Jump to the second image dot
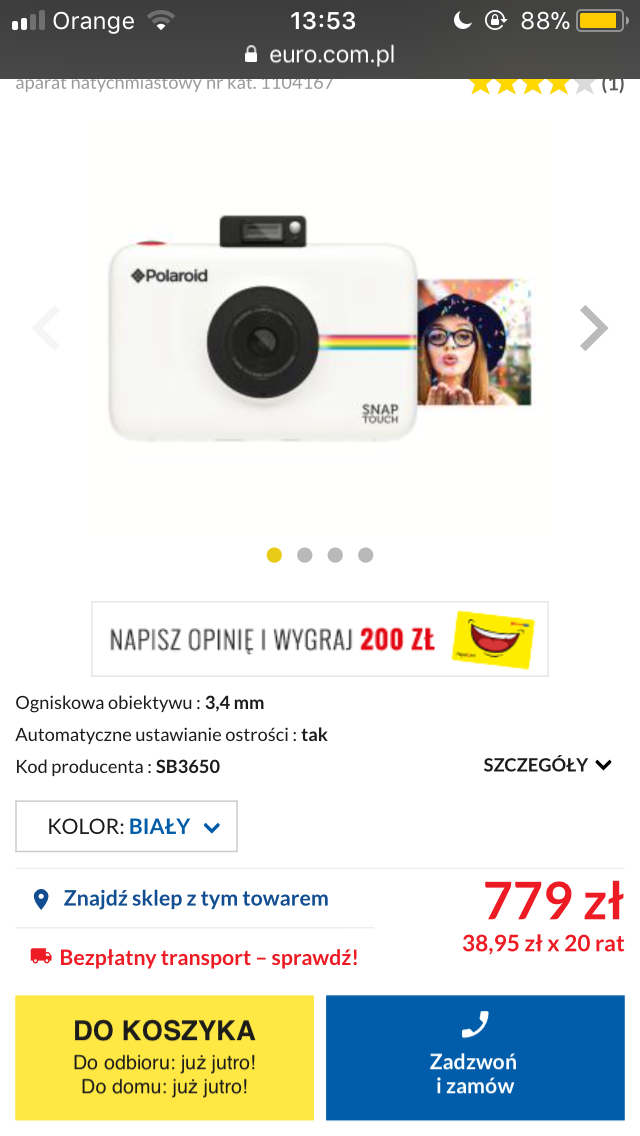The width and height of the screenshot is (640, 1136). (x=305, y=555)
